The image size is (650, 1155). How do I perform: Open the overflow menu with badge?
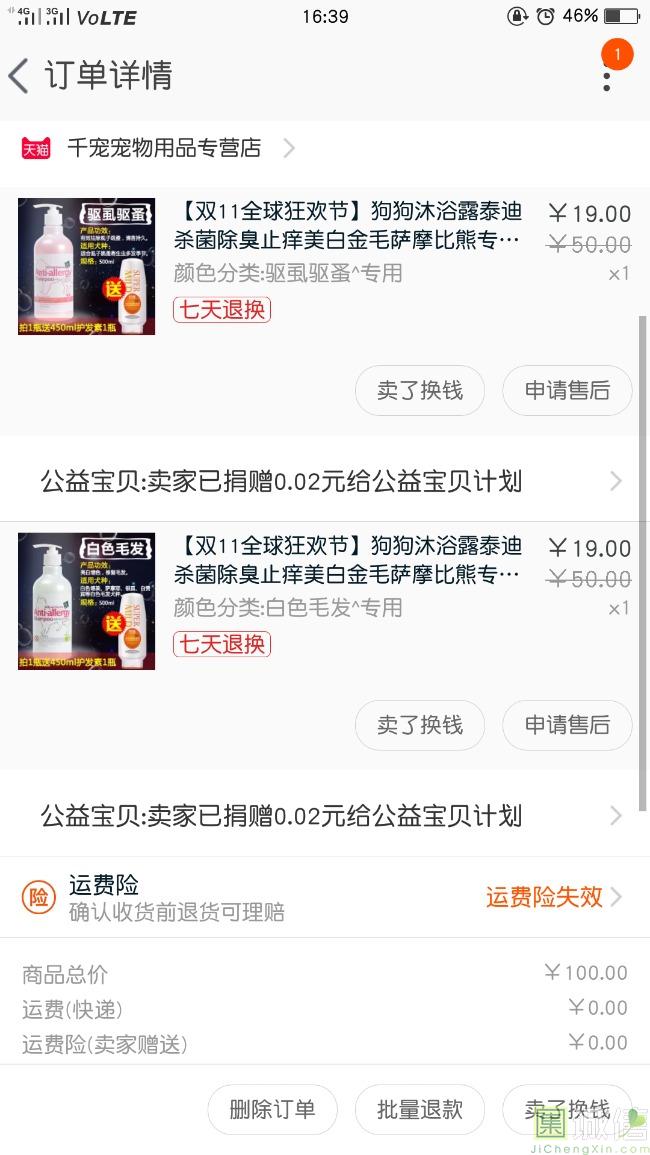click(607, 72)
